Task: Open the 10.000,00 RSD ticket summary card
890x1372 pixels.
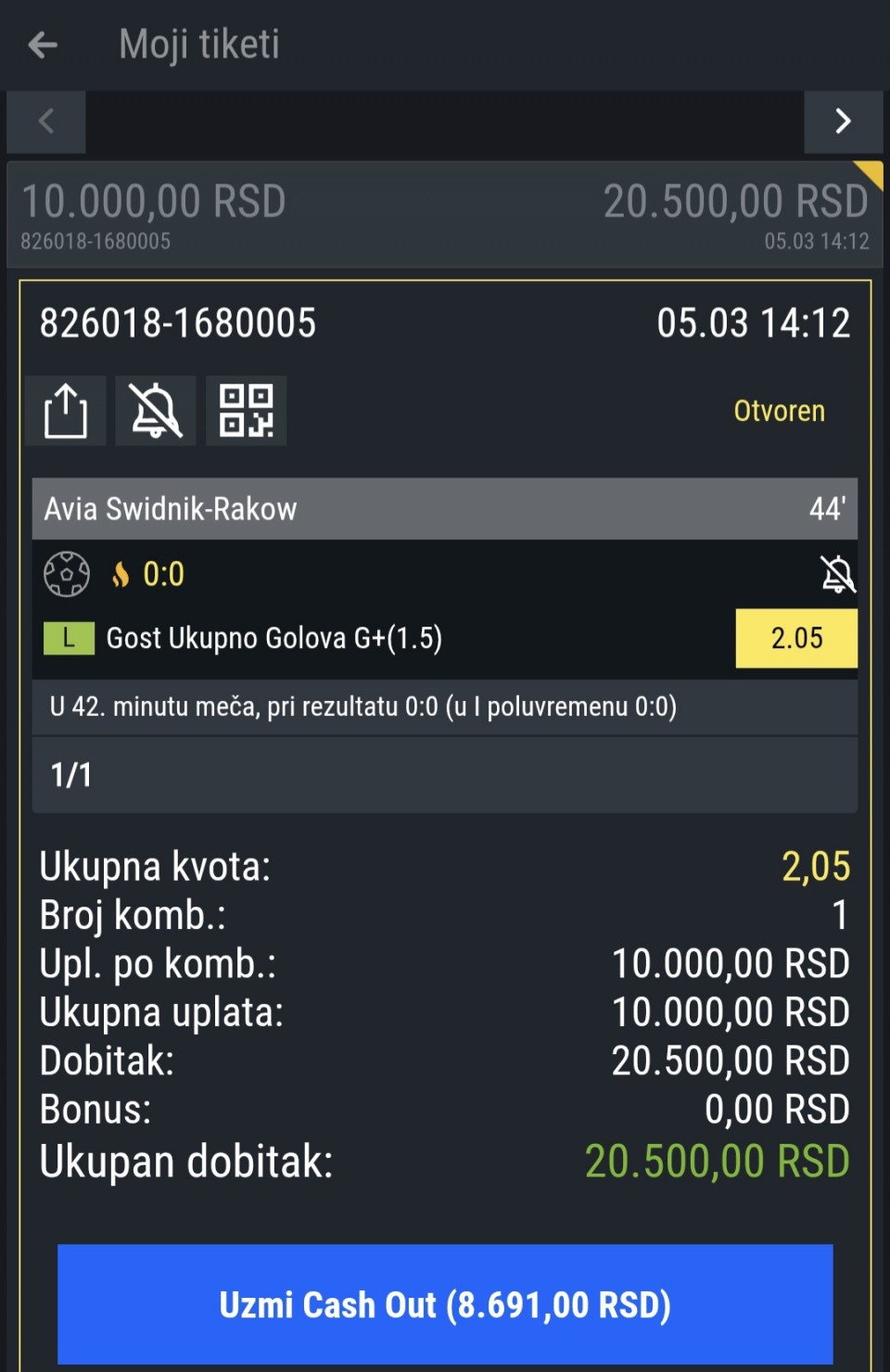Action: 444,215
